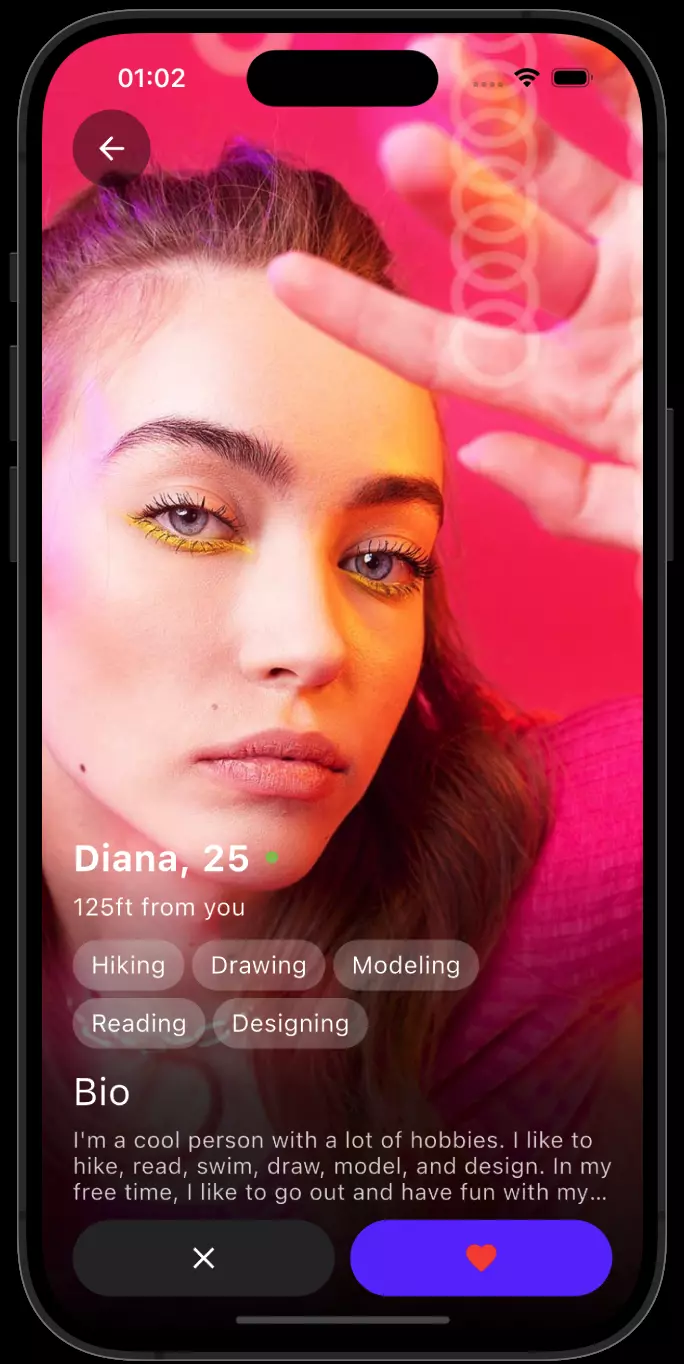Select the Drawing interest chip
Image resolution: width=684 pixels, height=1364 pixels.
point(258,965)
